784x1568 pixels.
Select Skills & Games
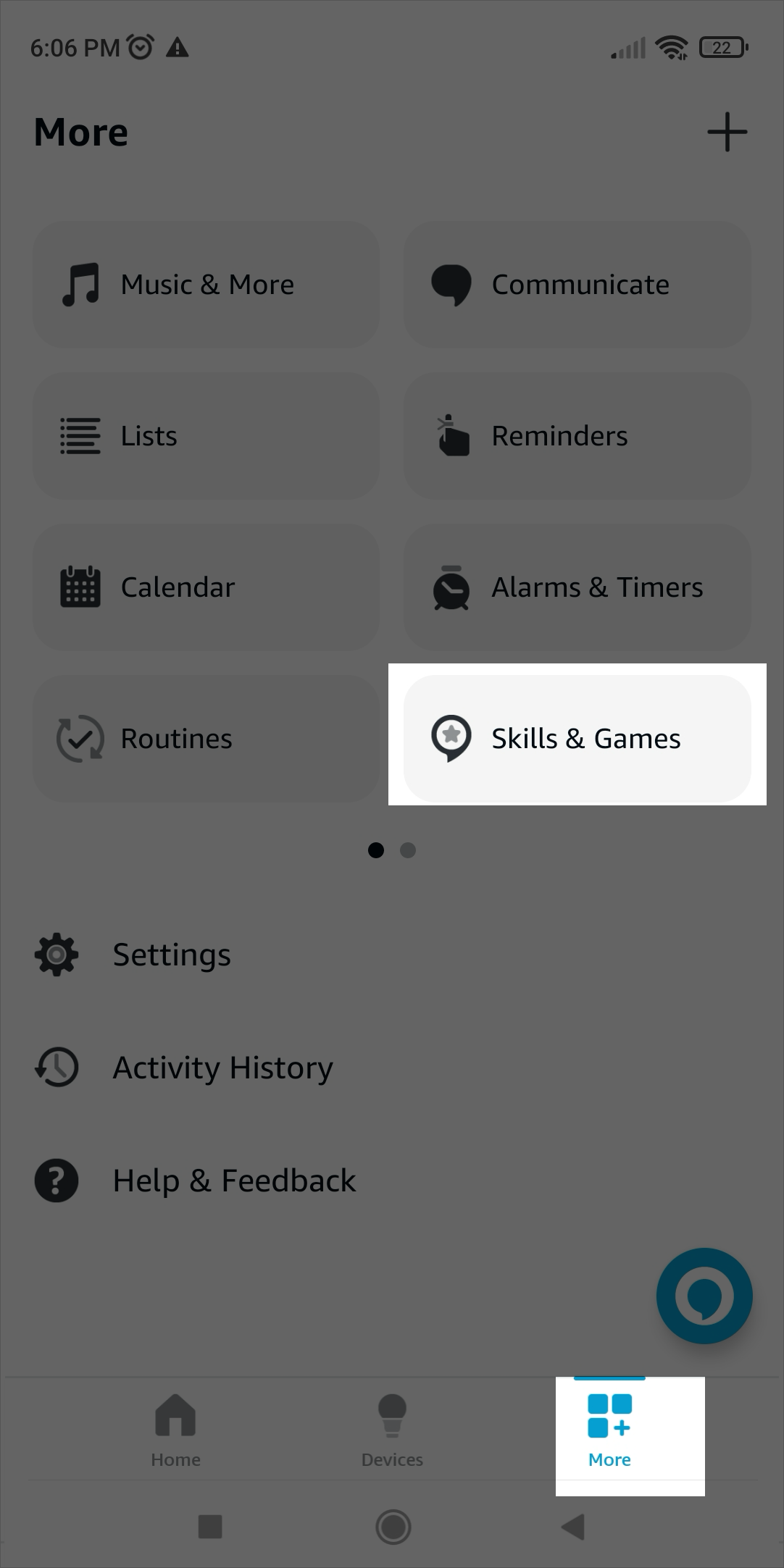pos(577,739)
